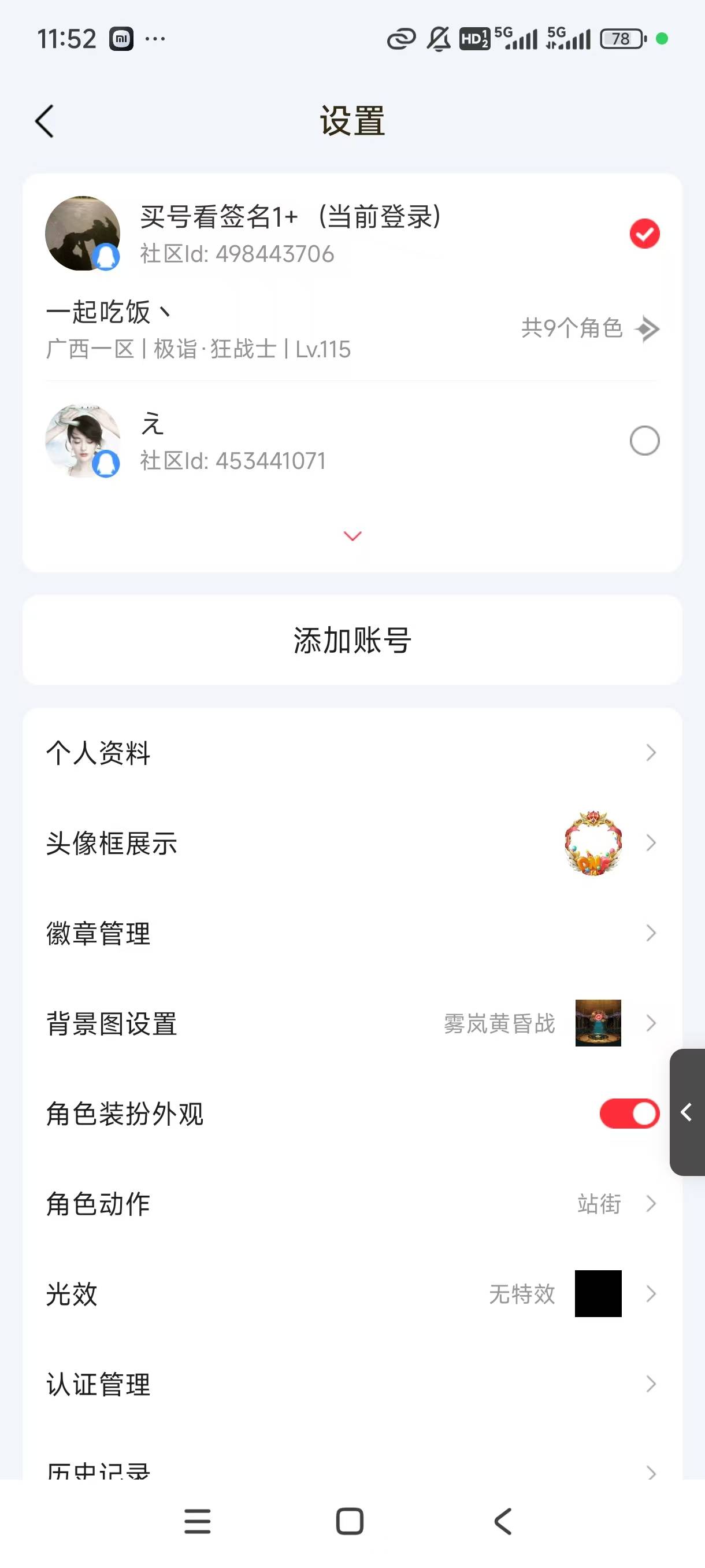This screenshot has width=705, height=1568.
Task: Click the back arrow to leave 设置
Action: coord(43,121)
